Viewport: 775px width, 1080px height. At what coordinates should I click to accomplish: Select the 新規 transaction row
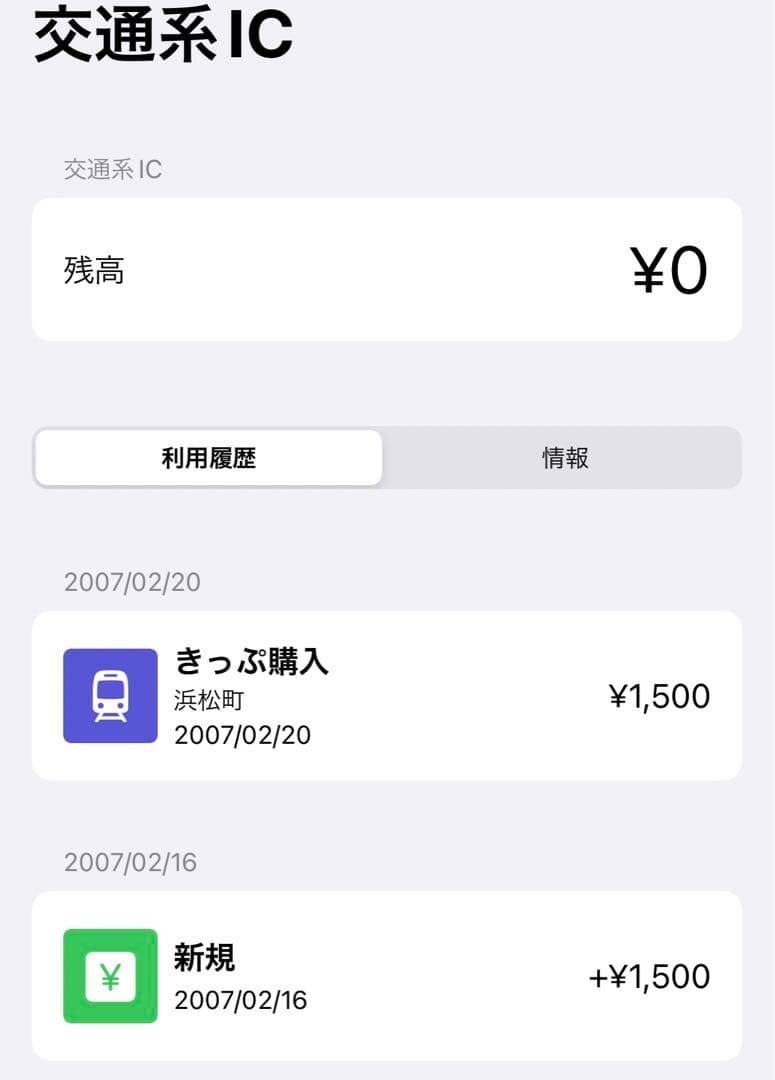point(387,974)
